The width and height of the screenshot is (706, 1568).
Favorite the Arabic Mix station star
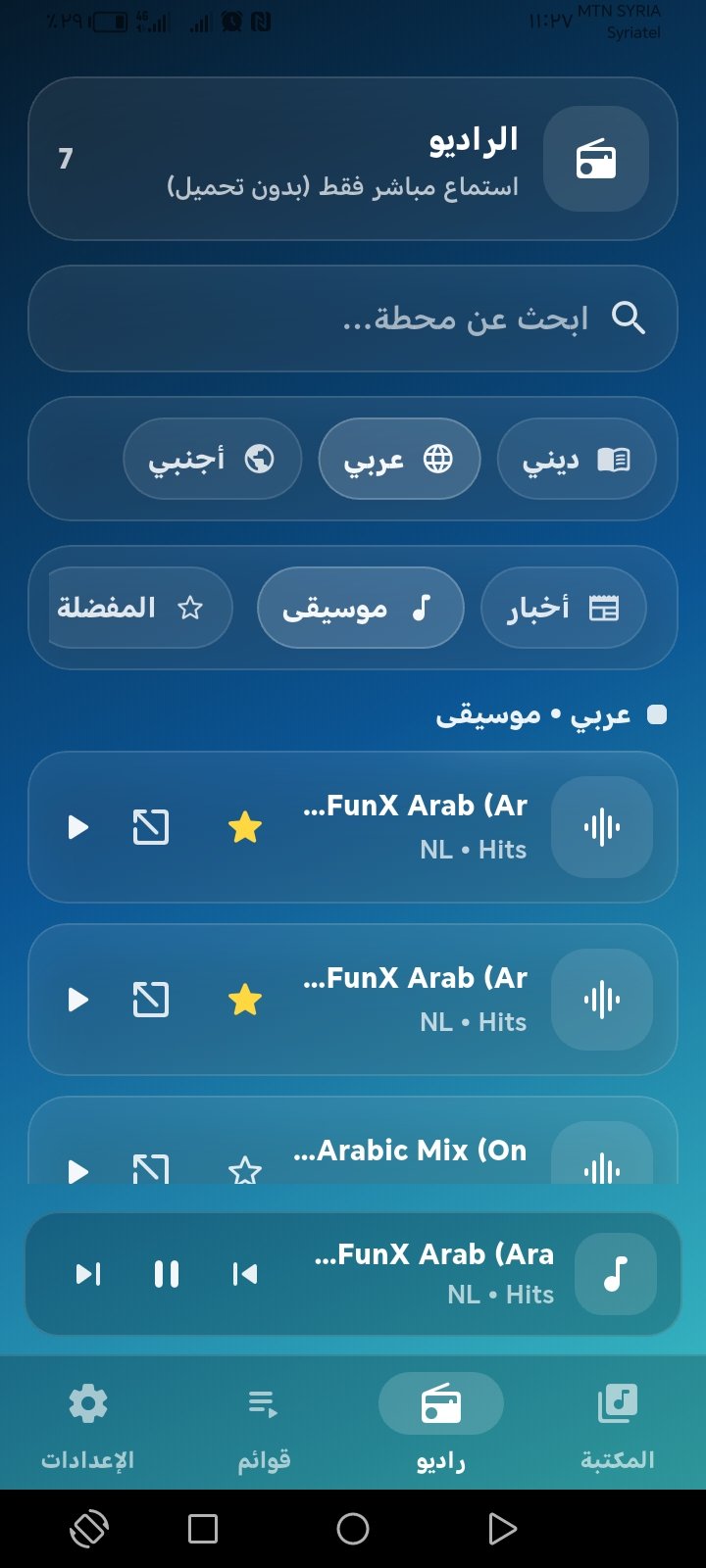pyautogui.click(x=244, y=1170)
